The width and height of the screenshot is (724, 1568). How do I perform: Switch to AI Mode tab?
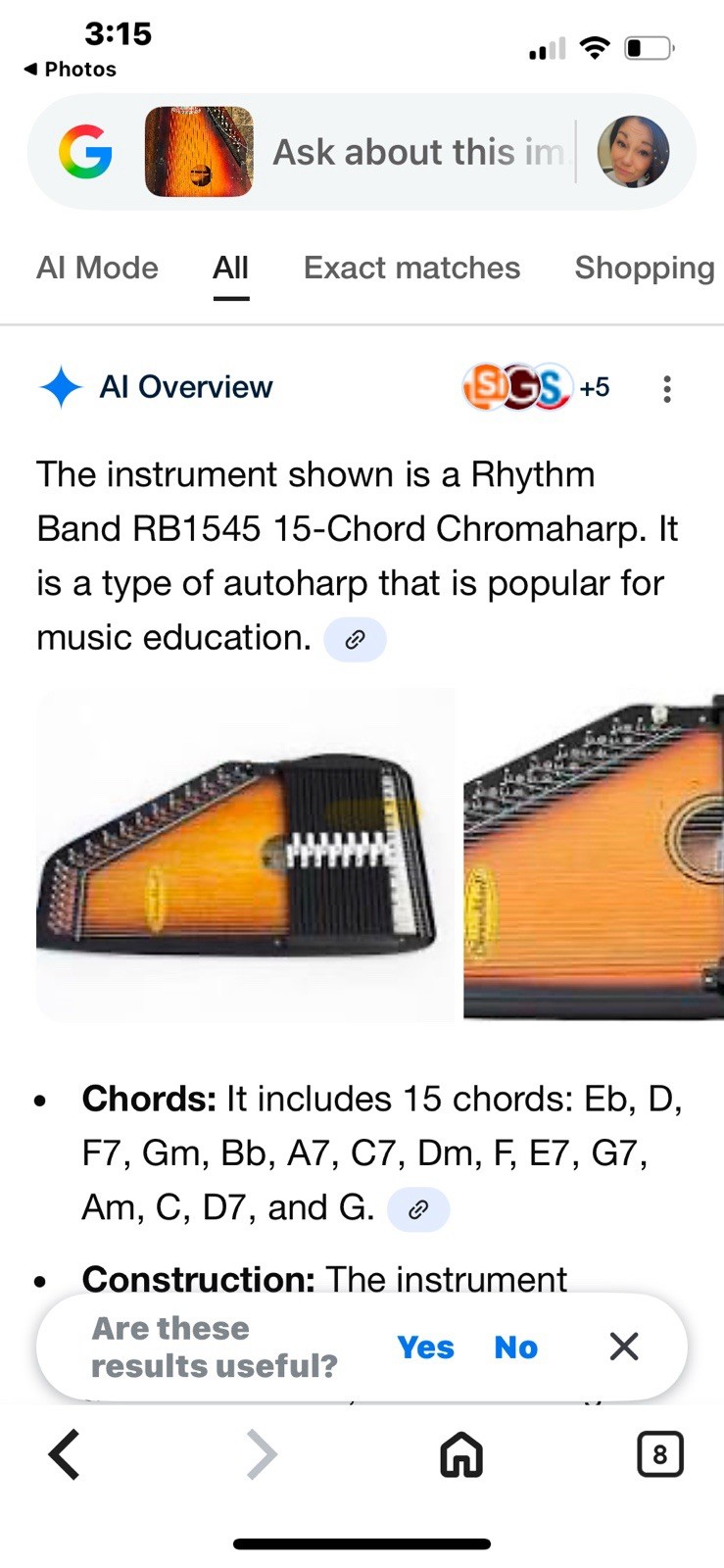coord(97,268)
